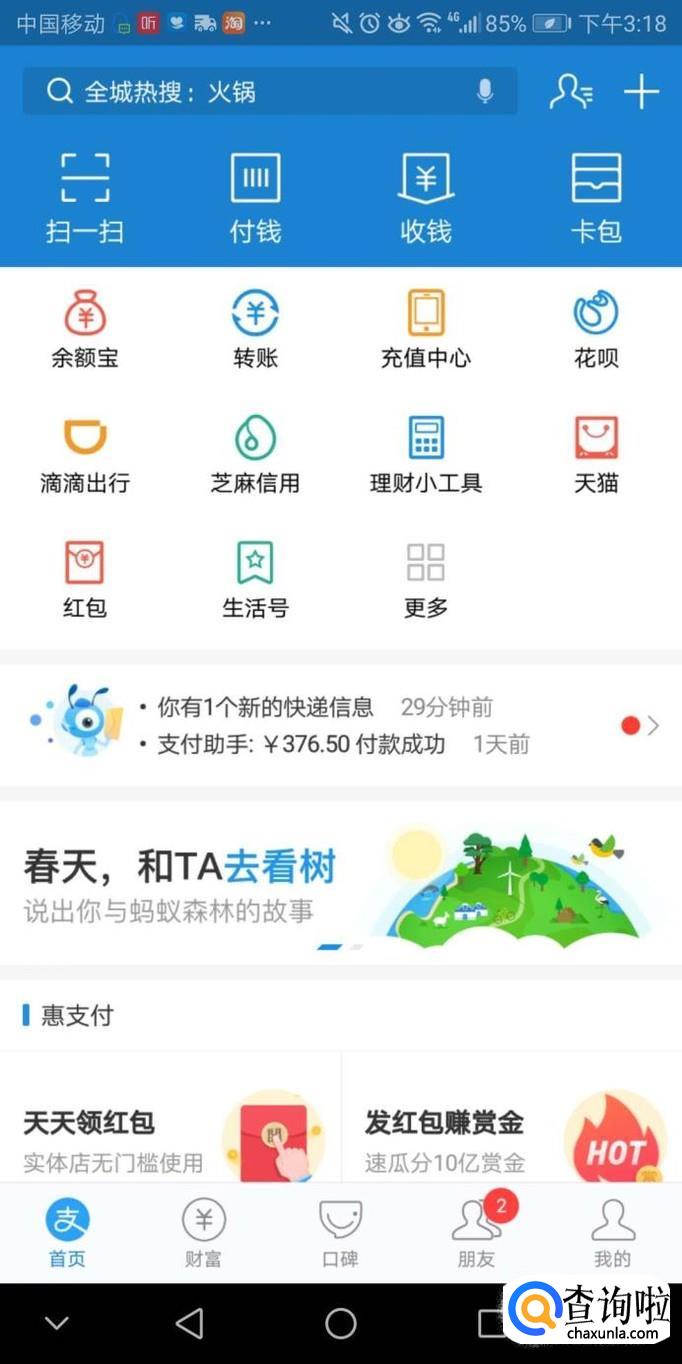Switch to the 朋友 tab
Screen dimensions: 682x1364
coord(477,1233)
